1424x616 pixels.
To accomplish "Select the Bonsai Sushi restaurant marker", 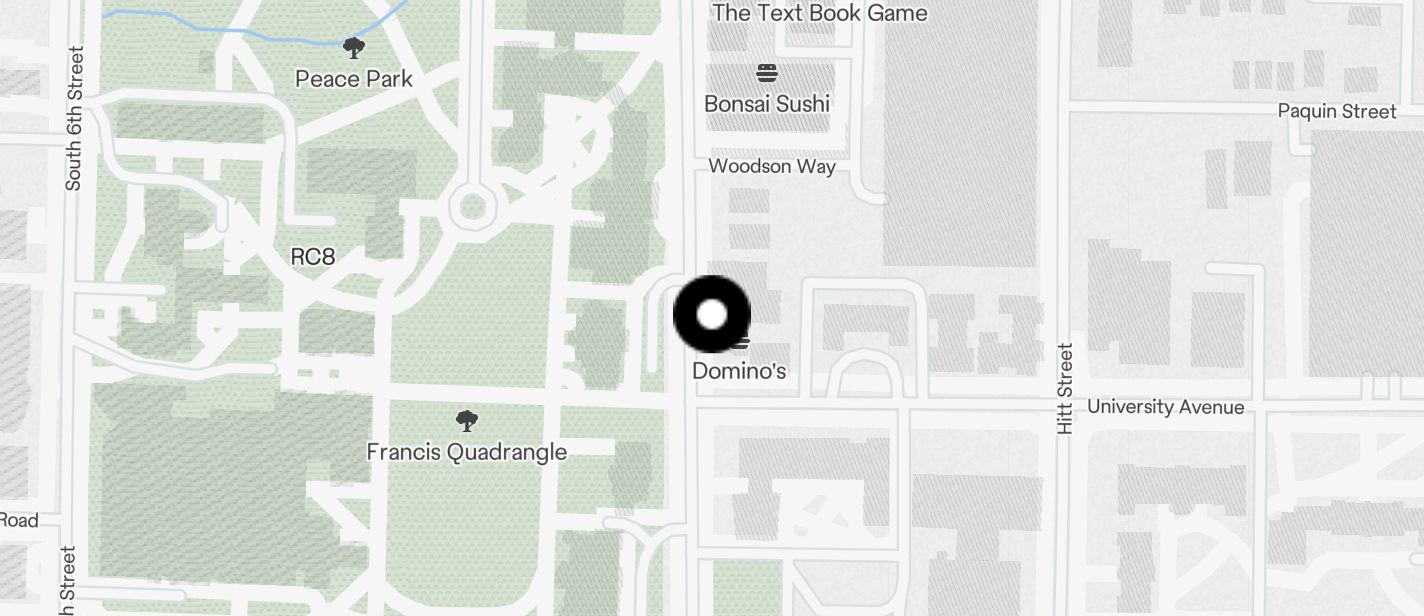I will point(767,73).
